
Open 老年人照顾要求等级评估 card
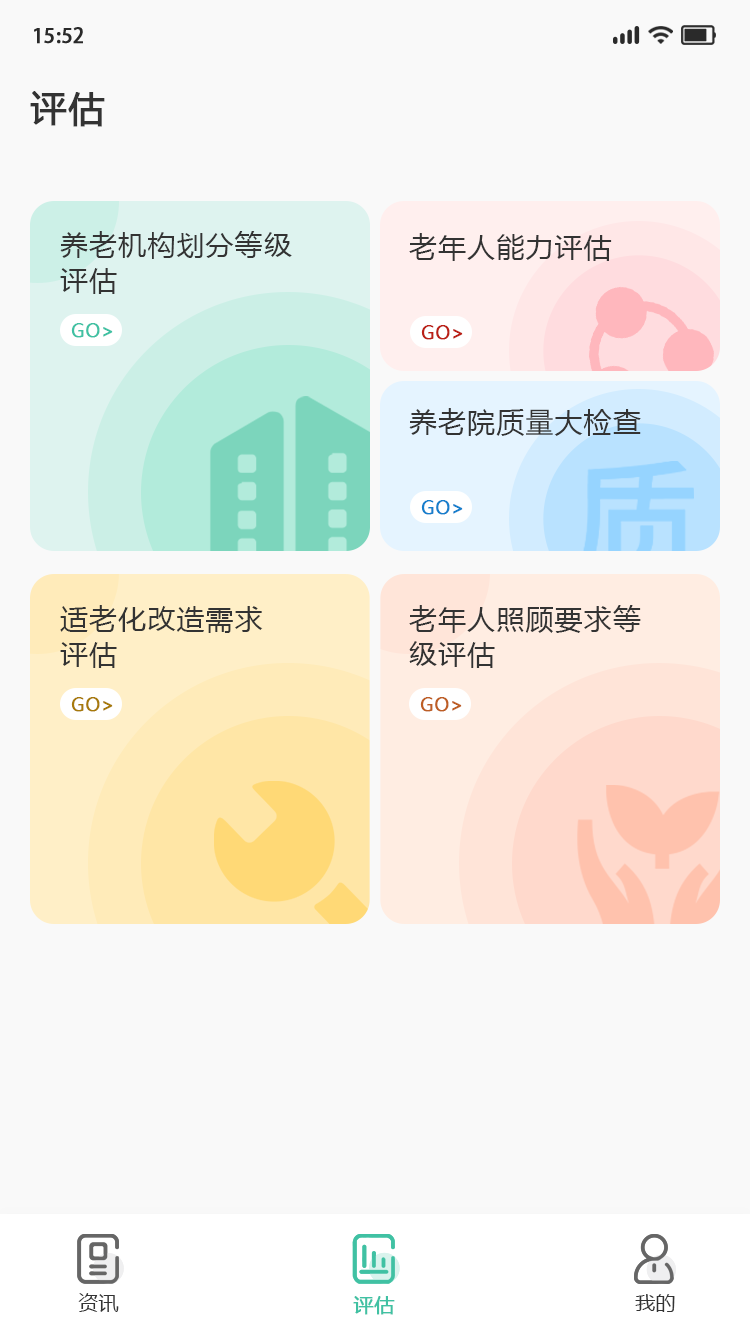549,748
